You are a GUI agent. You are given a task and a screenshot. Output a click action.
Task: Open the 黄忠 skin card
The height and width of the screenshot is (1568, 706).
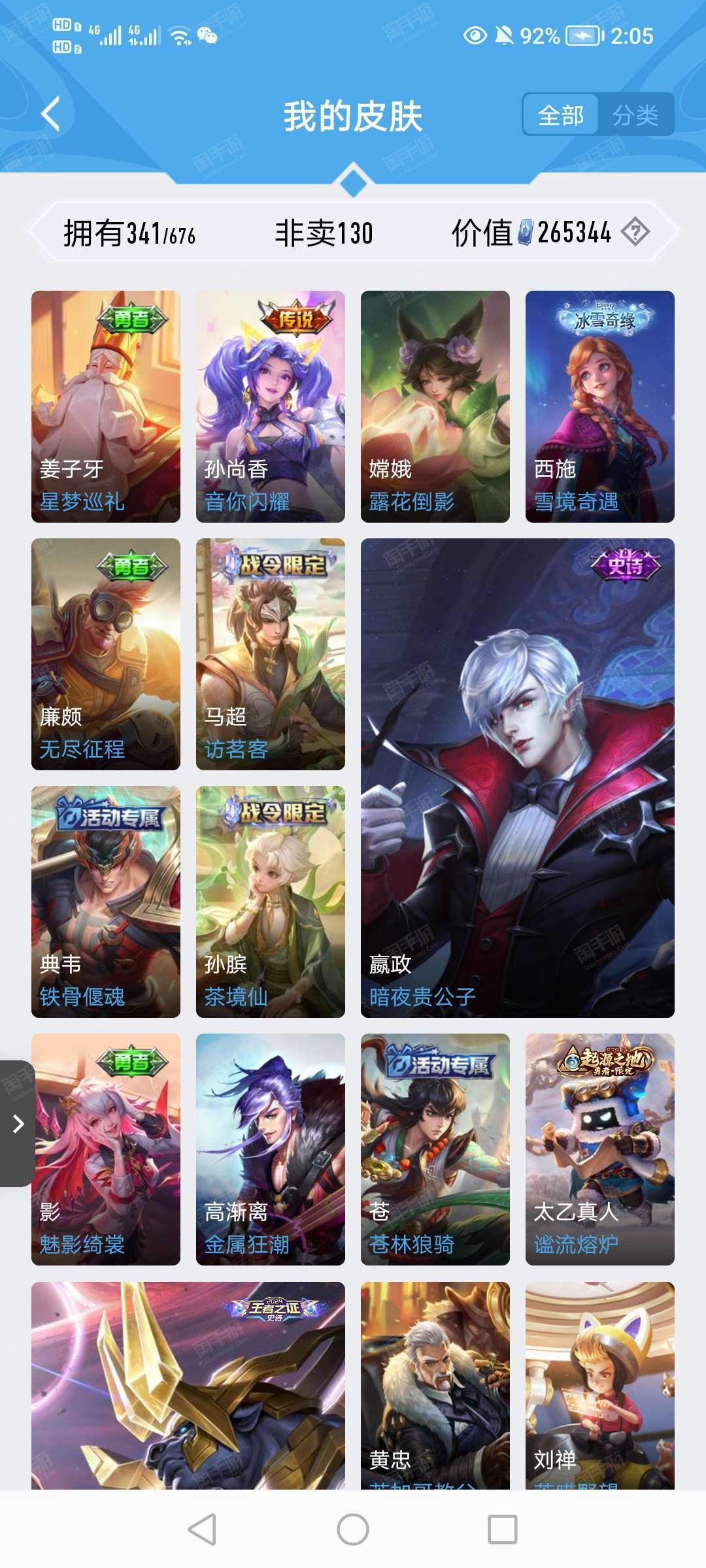pyautogui.click(x=435, y=1385)
